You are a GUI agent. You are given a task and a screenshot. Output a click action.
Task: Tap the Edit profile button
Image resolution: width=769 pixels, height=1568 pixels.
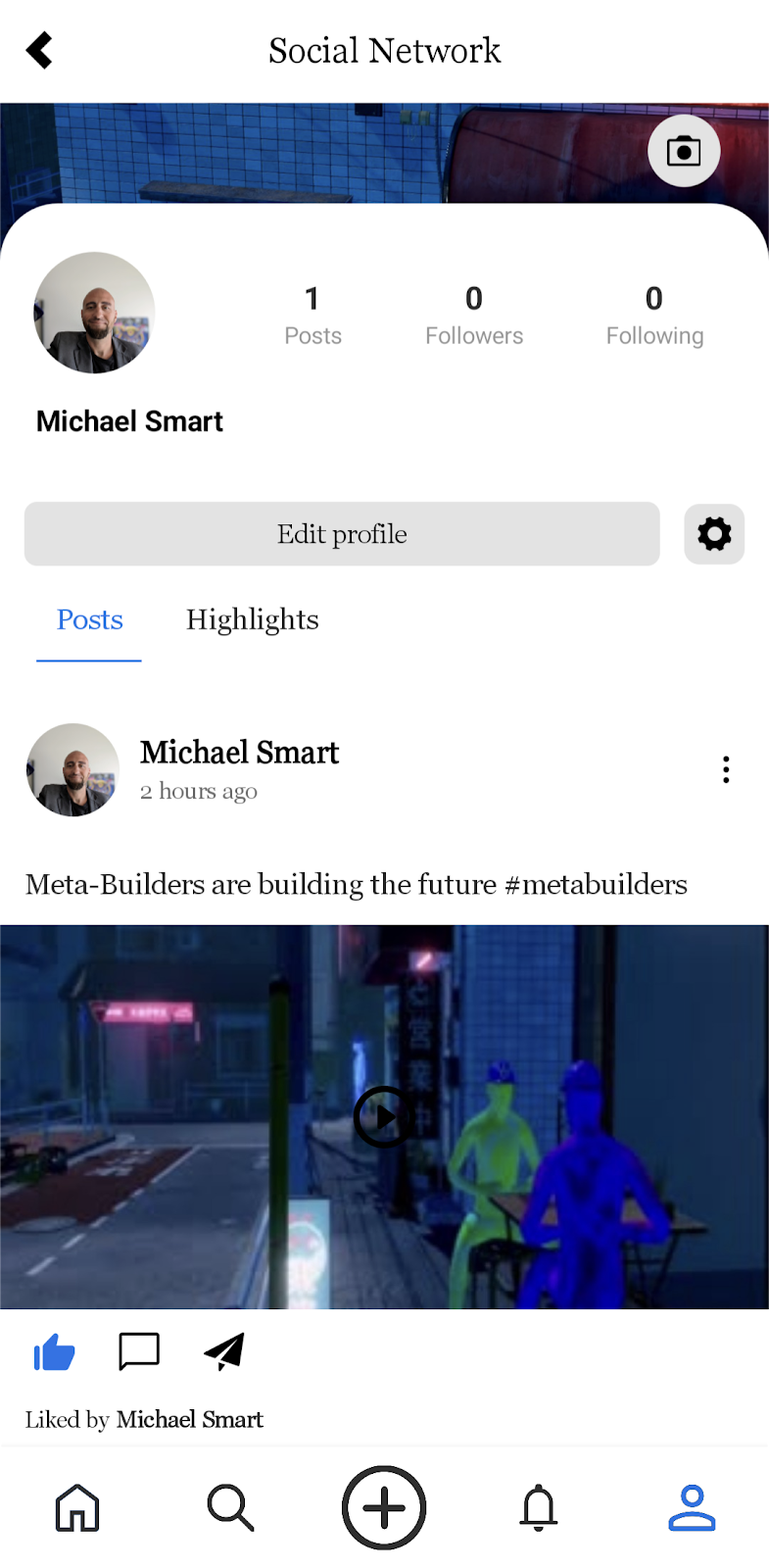point(342,534)
